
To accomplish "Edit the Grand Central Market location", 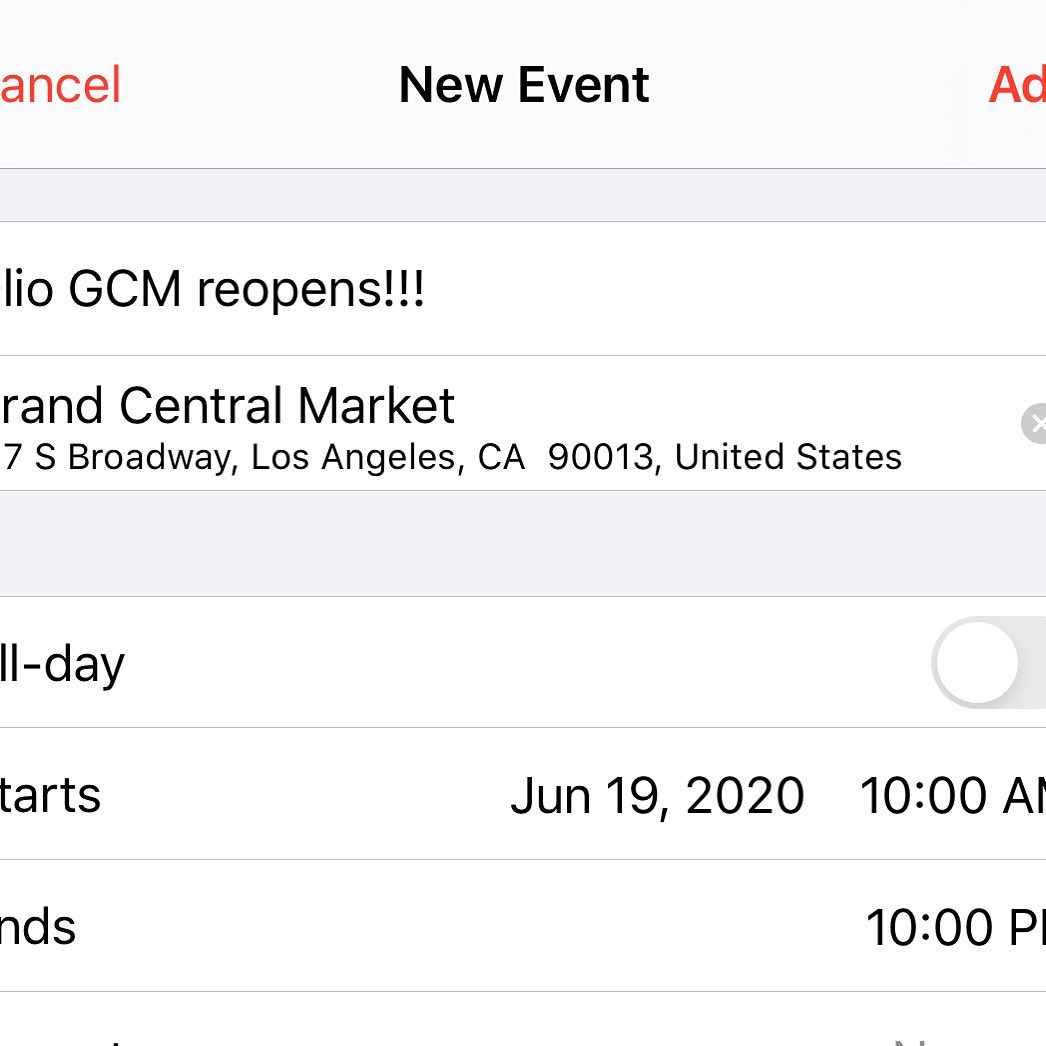I will [400, 425].
